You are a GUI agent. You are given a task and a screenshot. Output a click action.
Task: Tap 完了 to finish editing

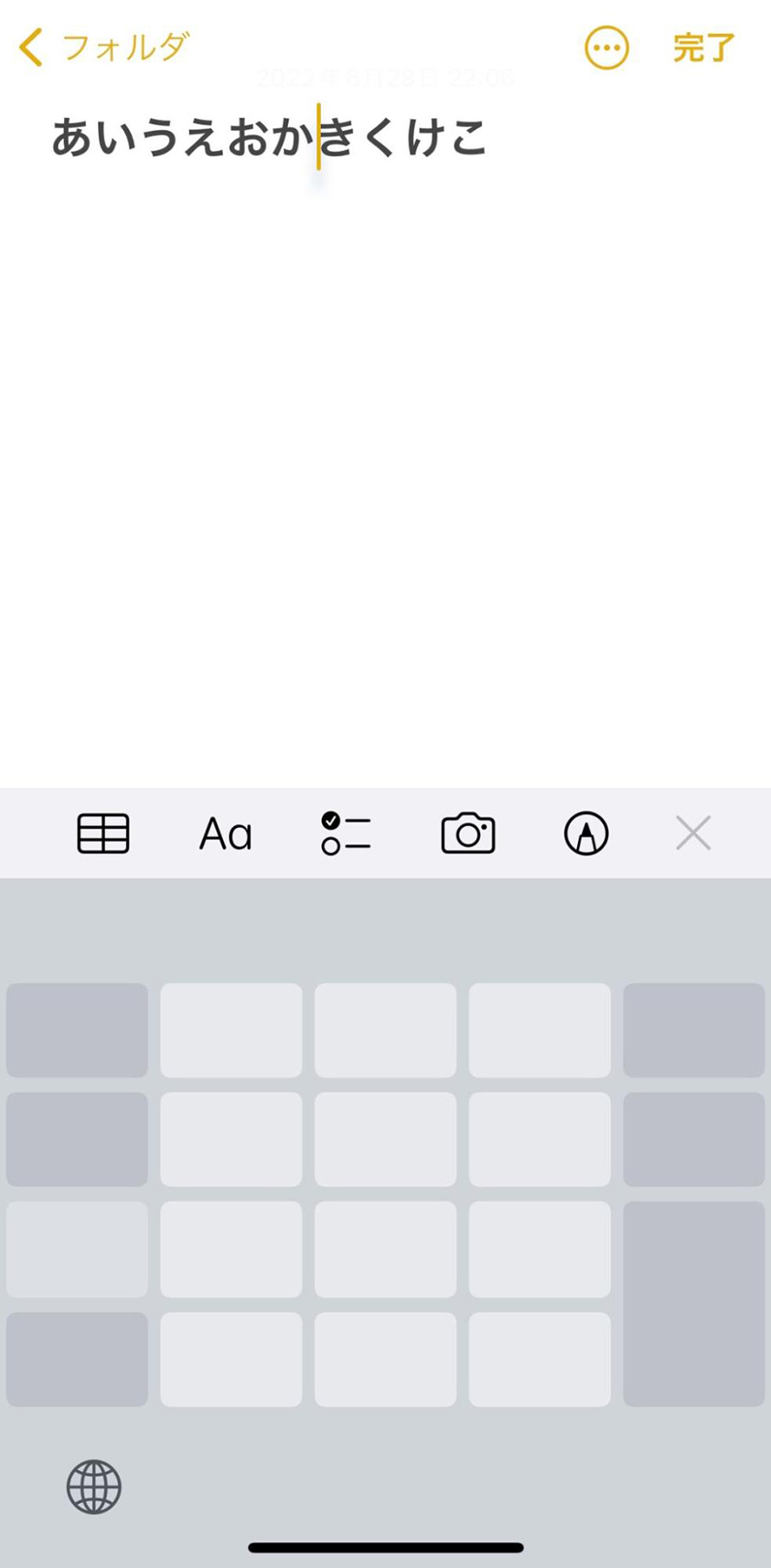click(703, 48)
